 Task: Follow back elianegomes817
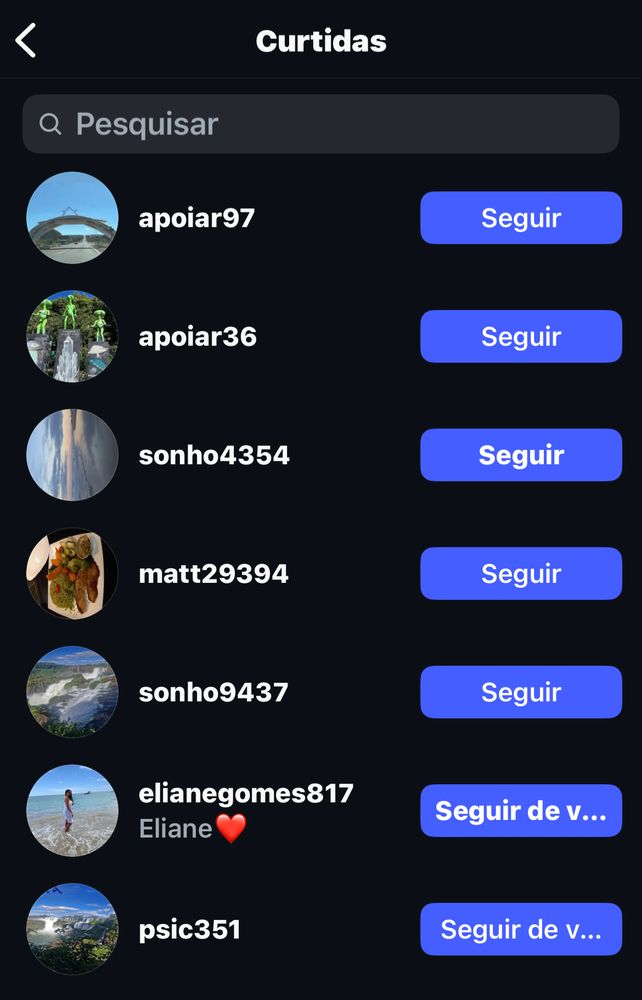pyautogui.click(x=520, y=811)
